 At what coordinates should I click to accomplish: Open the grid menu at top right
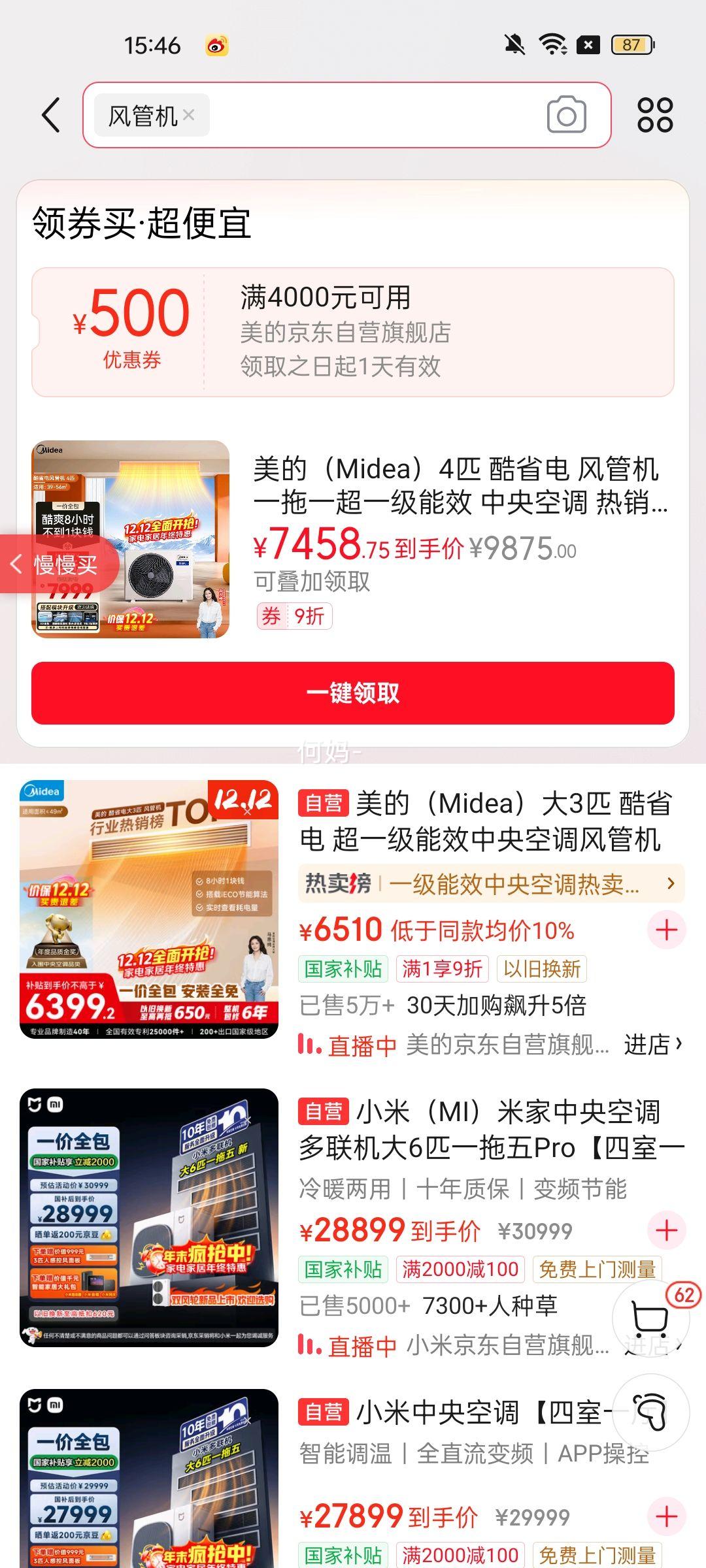(655, 114)
